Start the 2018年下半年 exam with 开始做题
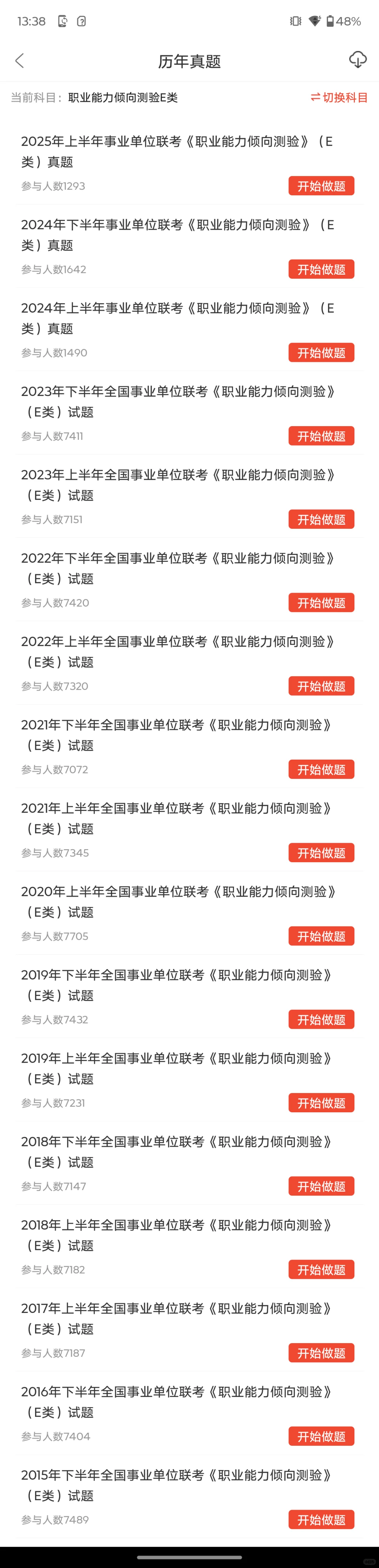The width and height of the screenshot is (379, 1568). click(x=321, y=1187)
